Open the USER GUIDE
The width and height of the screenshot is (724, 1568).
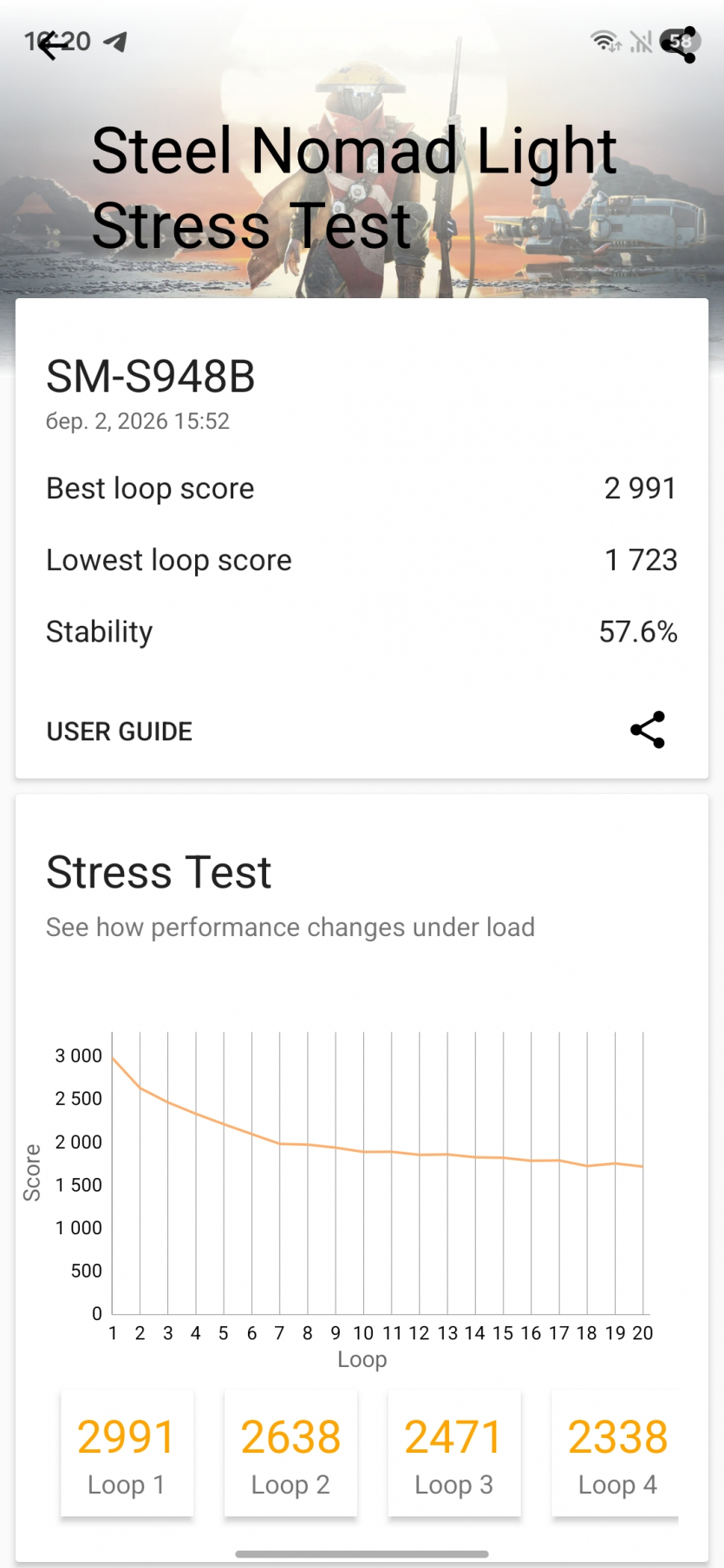pyautogui.click(x=120, y=732)
